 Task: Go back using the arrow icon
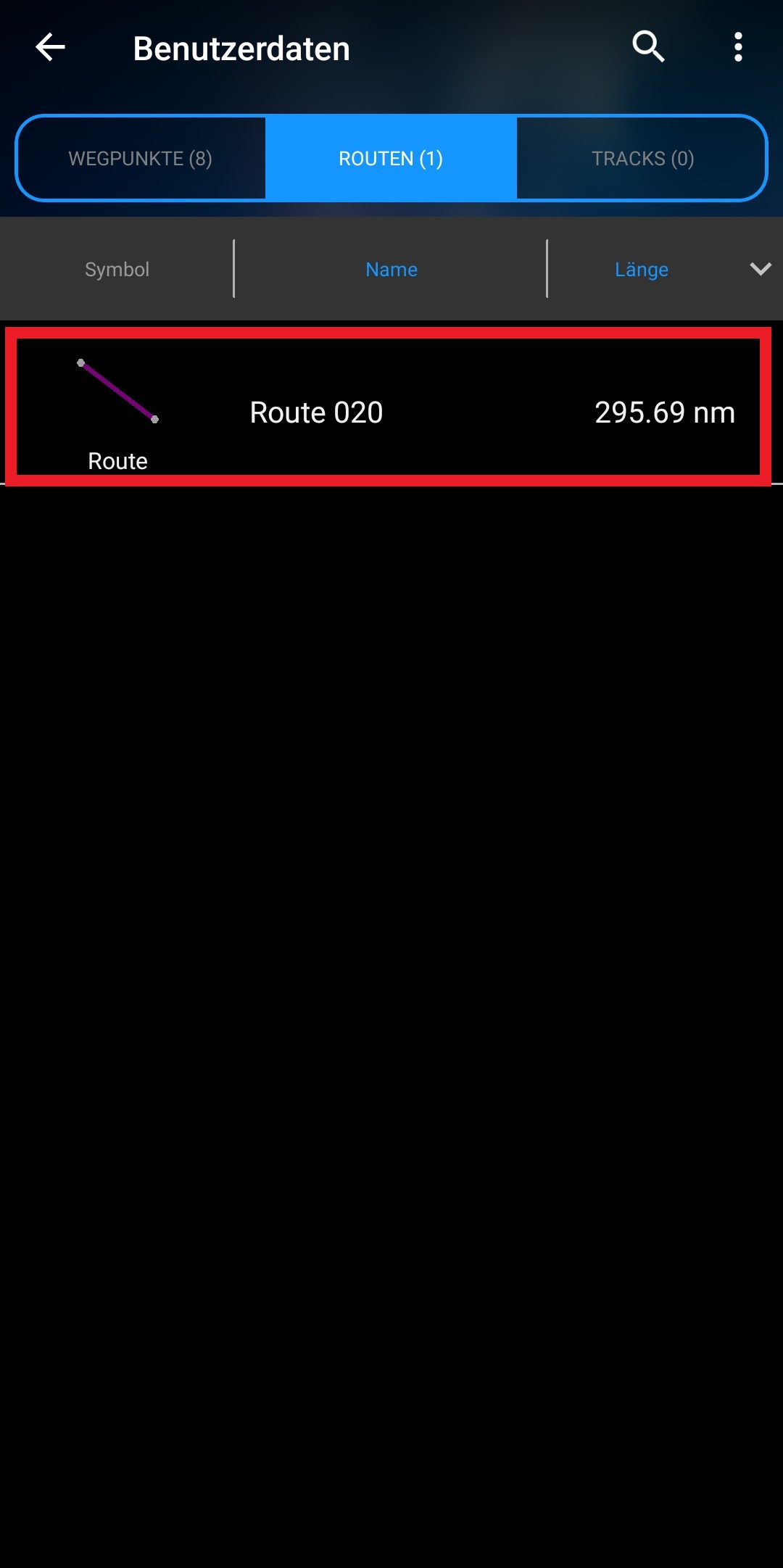click(50, 48)
